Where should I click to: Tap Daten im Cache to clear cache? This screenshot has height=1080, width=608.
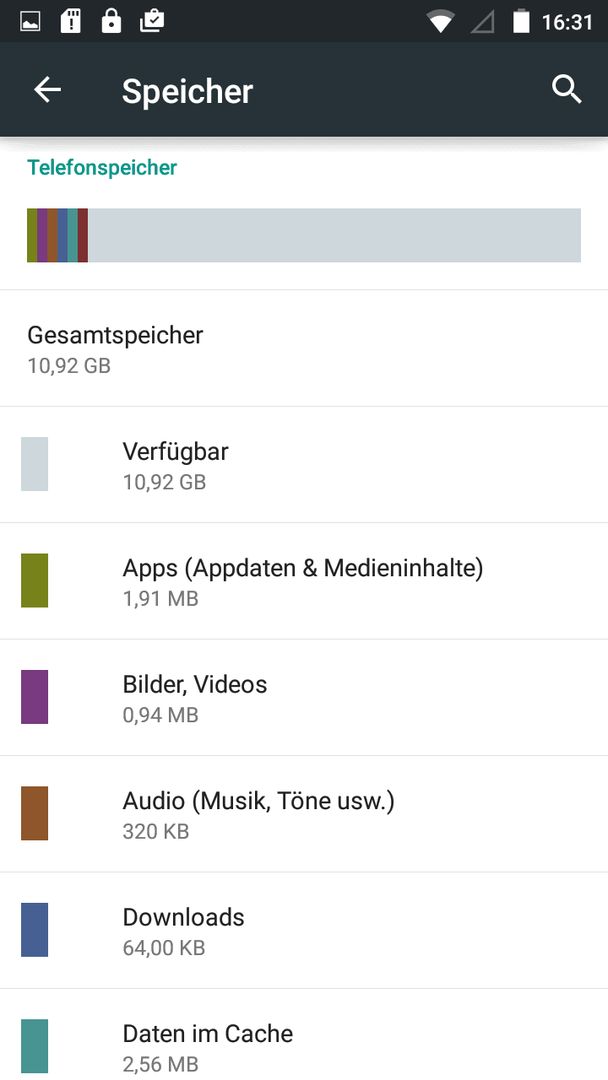[304, 1035]
